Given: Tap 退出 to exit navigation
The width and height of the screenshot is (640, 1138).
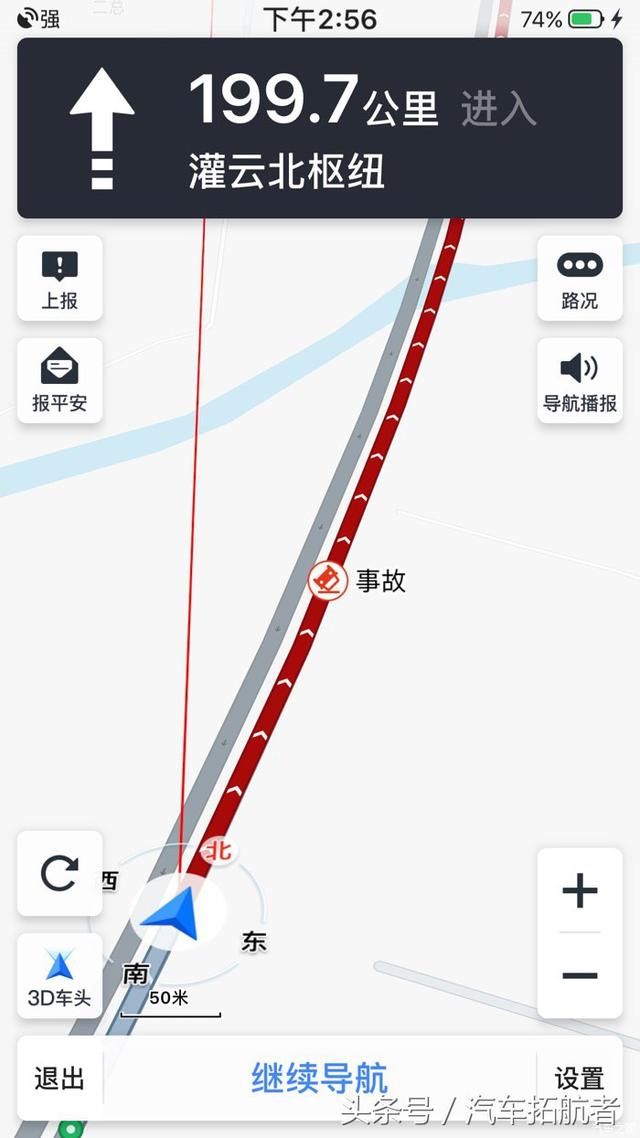Looking at the screenshot, I should click(60, 1078).
